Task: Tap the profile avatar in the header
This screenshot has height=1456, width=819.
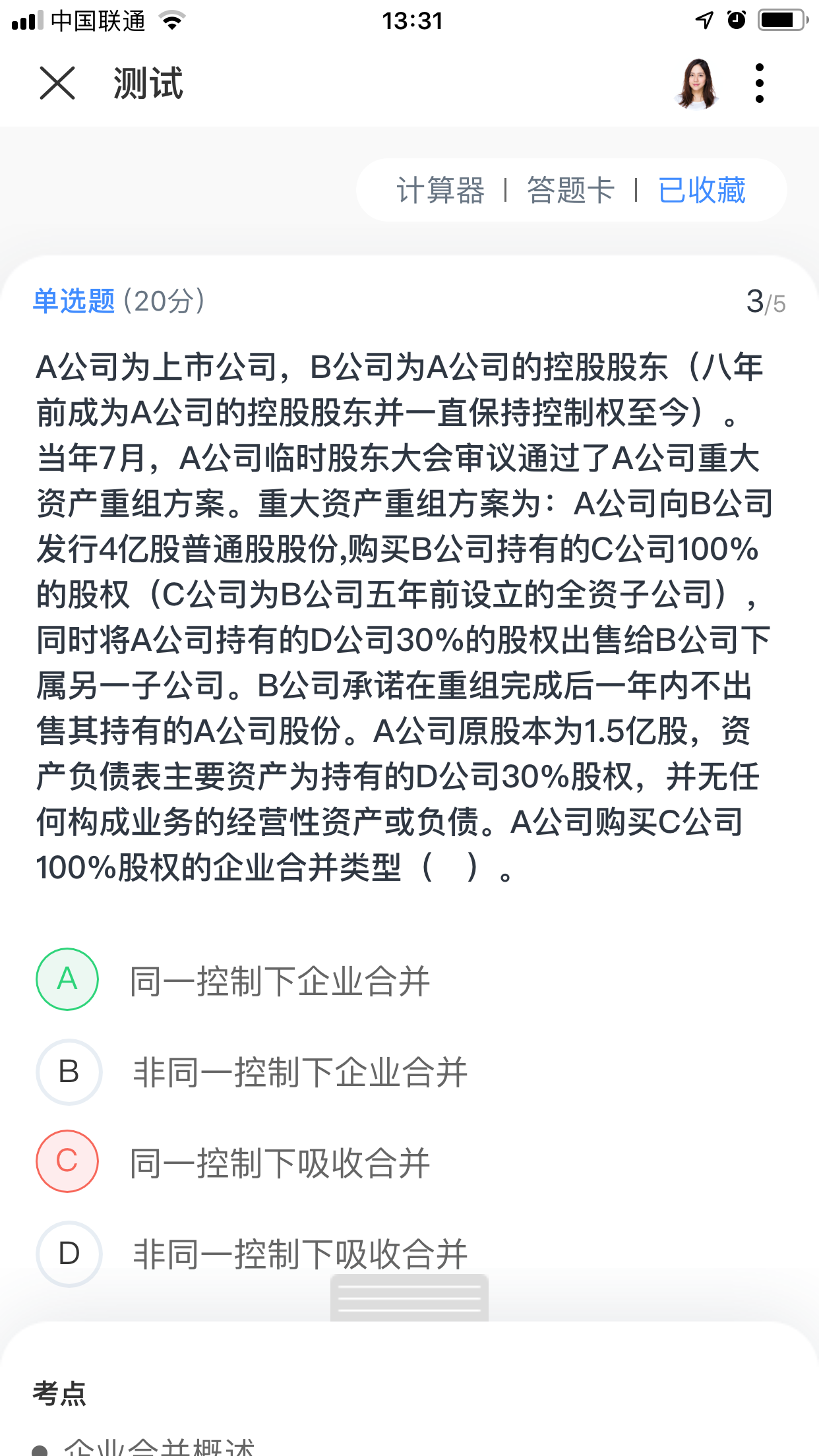Action: tap(696, 84)
